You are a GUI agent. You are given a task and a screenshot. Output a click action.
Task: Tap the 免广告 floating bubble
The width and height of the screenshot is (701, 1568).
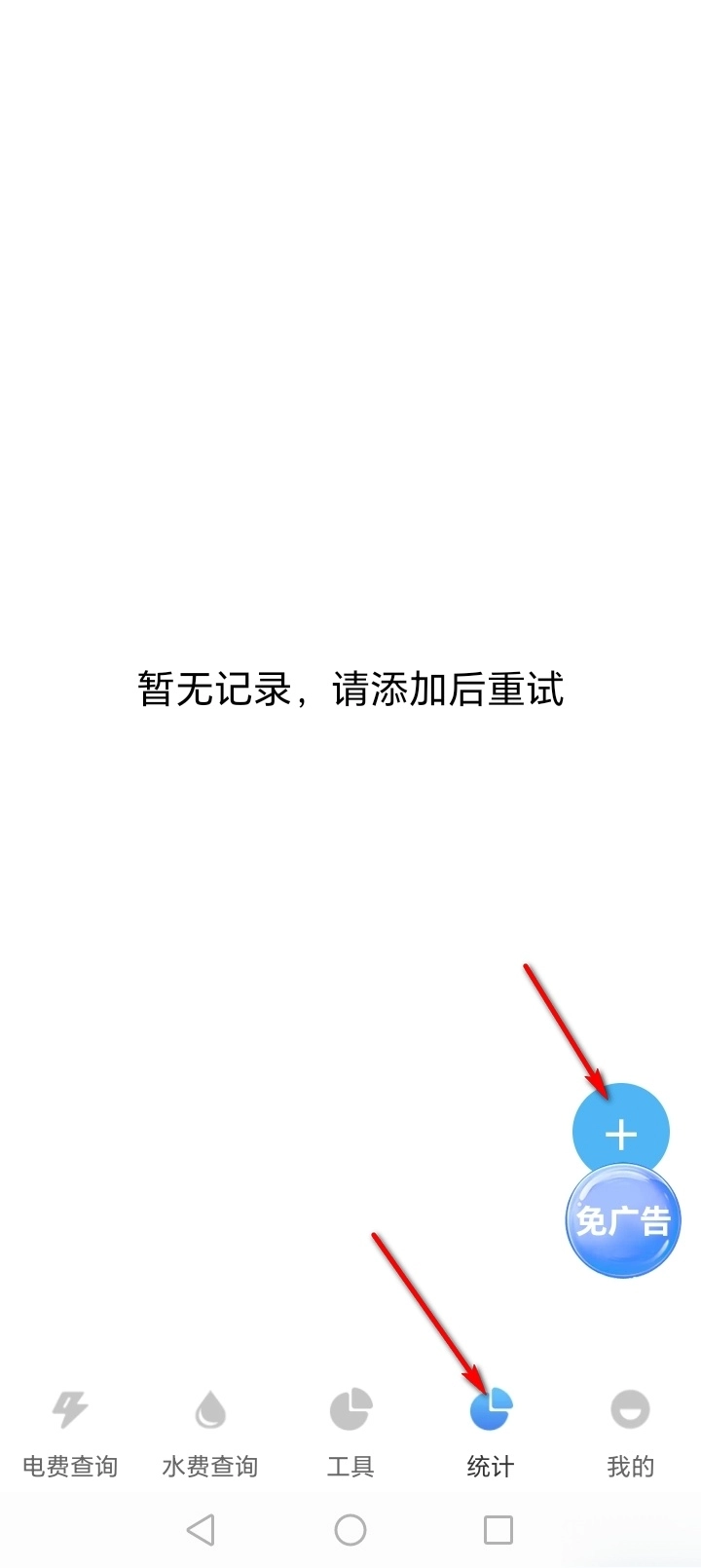[x=623, y=1221]
